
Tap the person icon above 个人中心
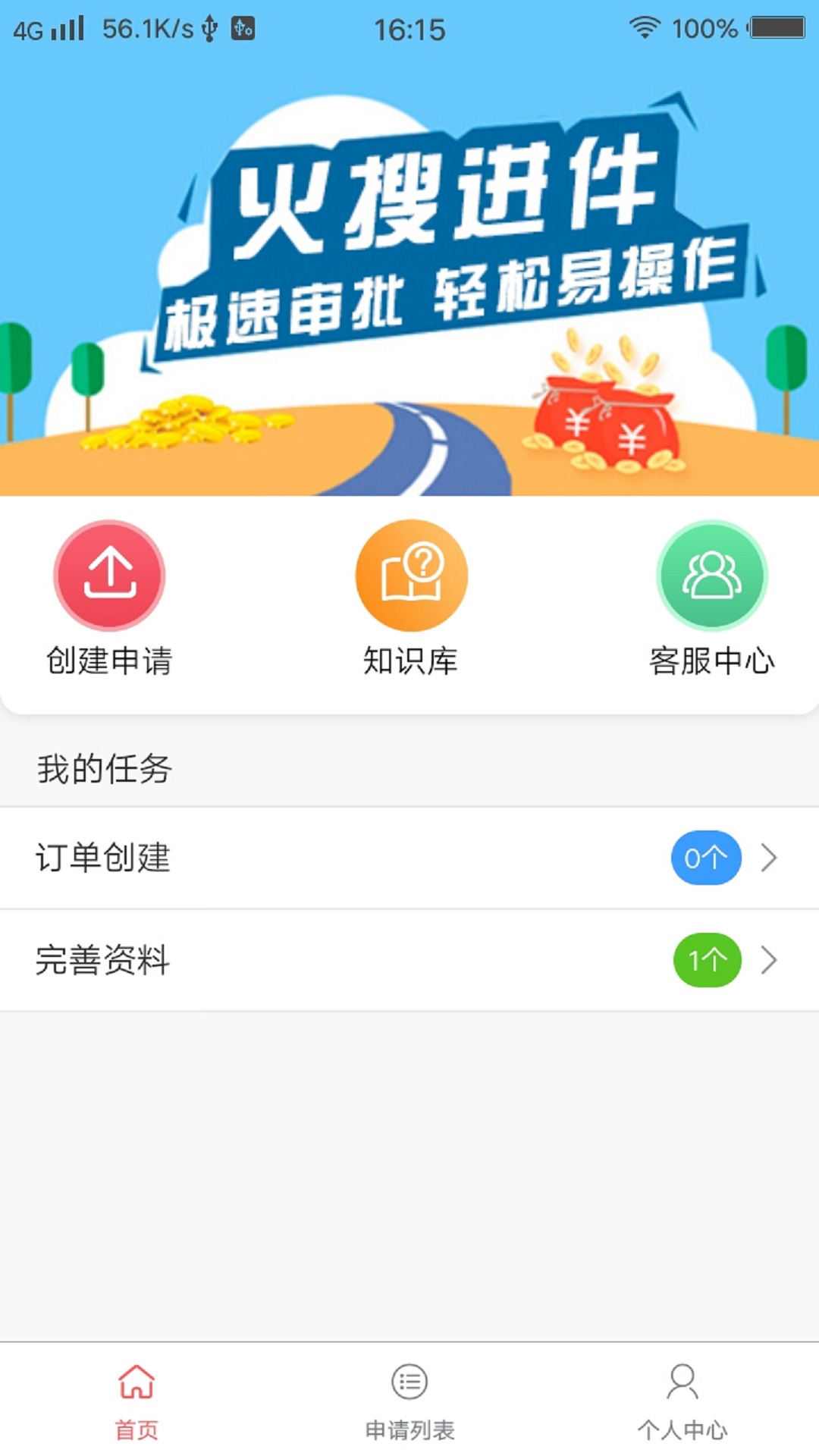(x=682, y=1382)
